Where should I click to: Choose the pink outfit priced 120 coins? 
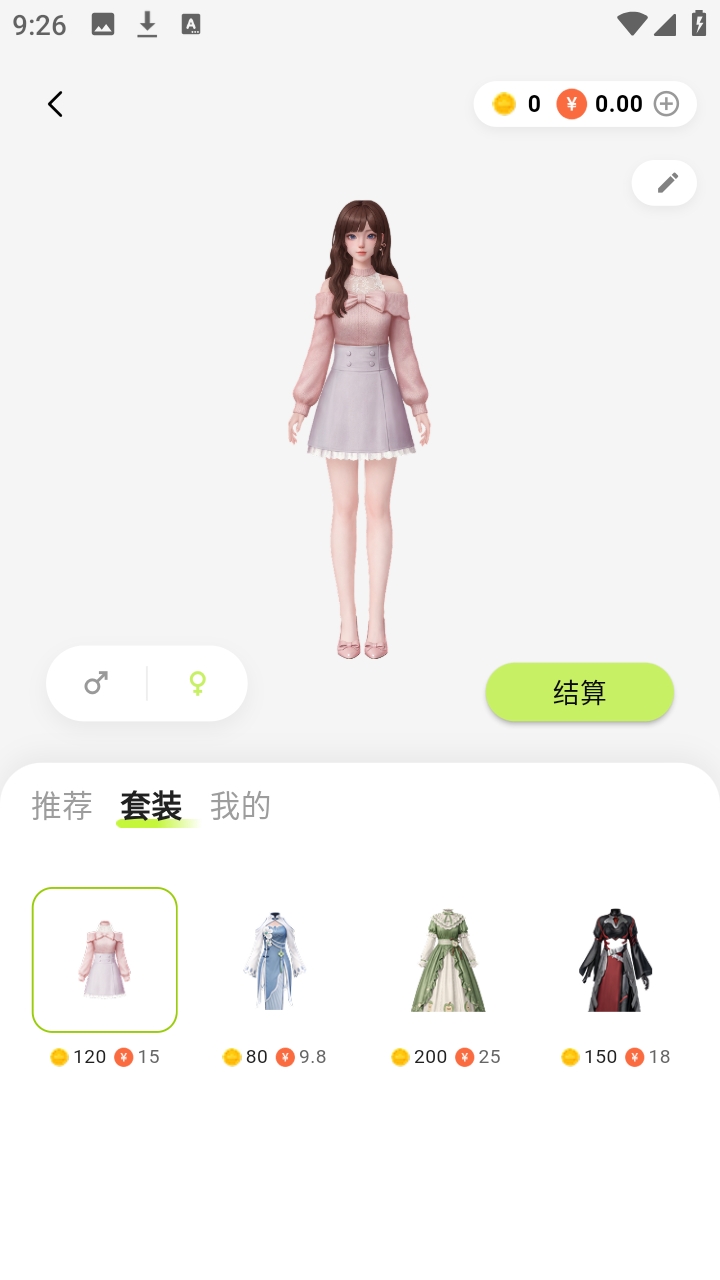[105, 960]
